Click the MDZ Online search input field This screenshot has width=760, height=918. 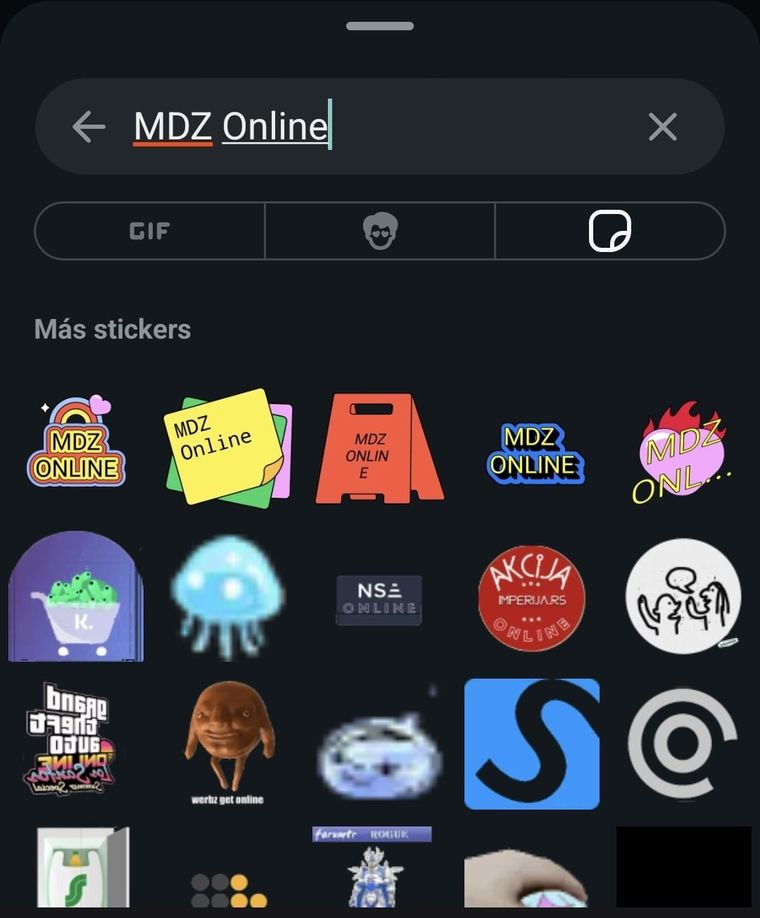pyautogui.click(x=300, y=126)
